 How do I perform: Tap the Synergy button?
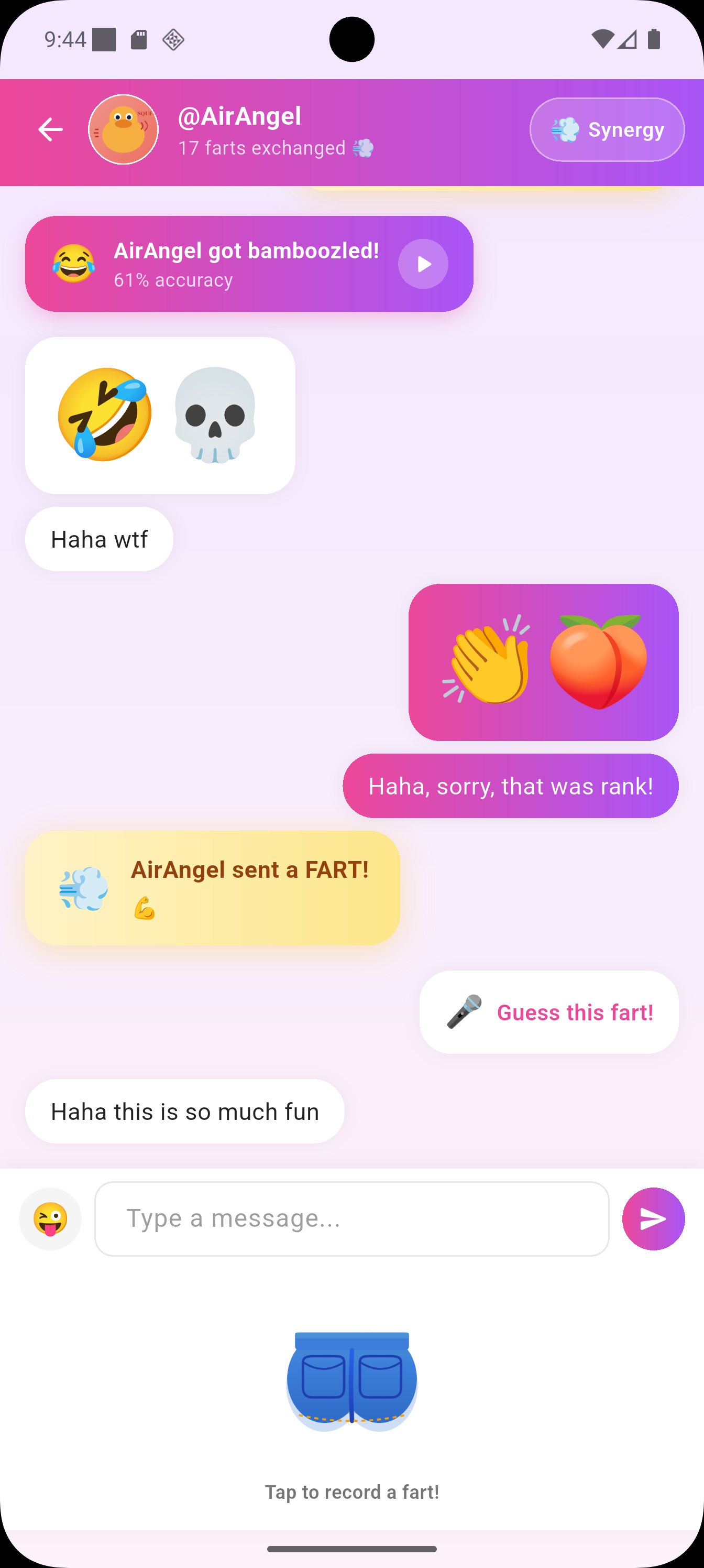click(x=607, y=129)
